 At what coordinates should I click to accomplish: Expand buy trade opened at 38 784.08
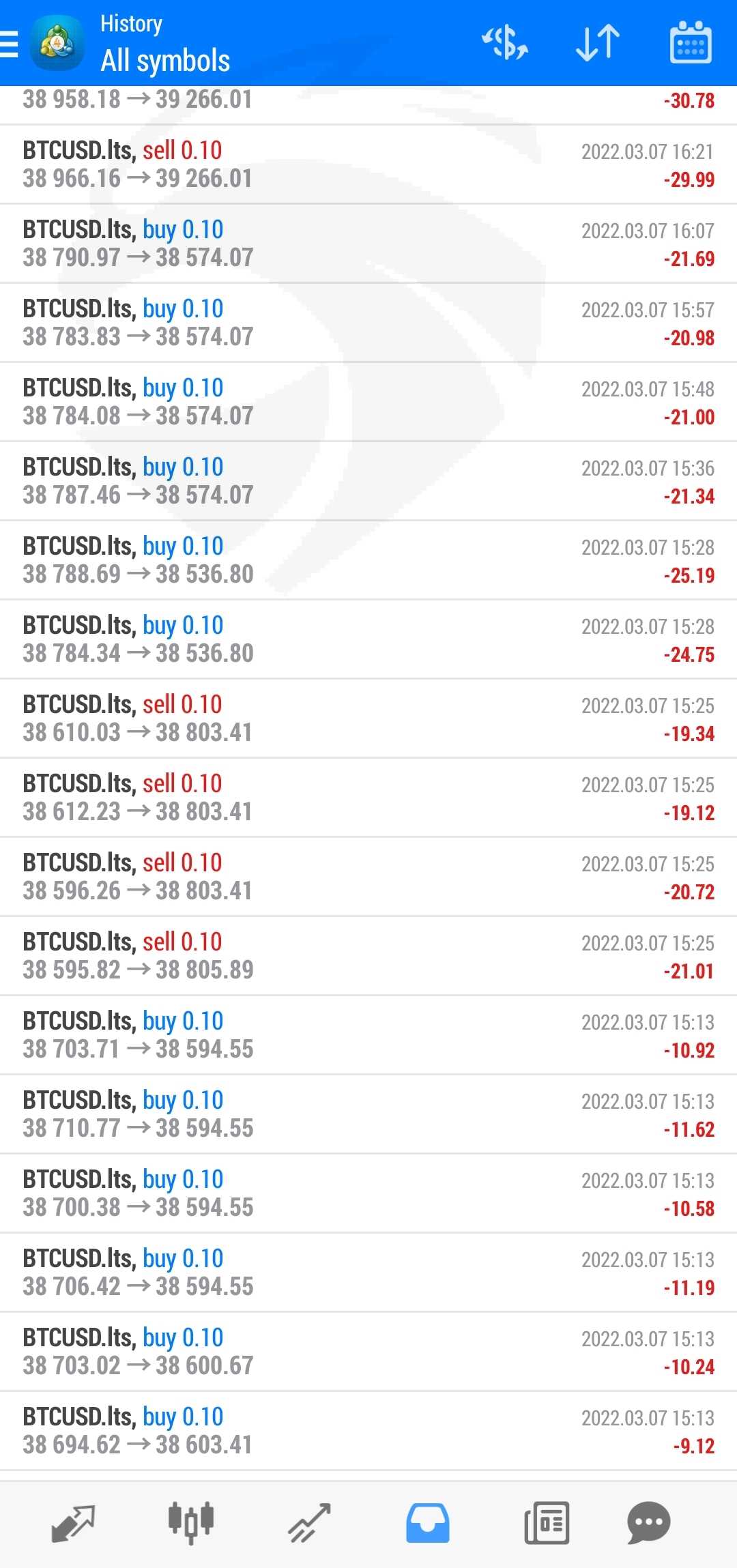point(369,402)
